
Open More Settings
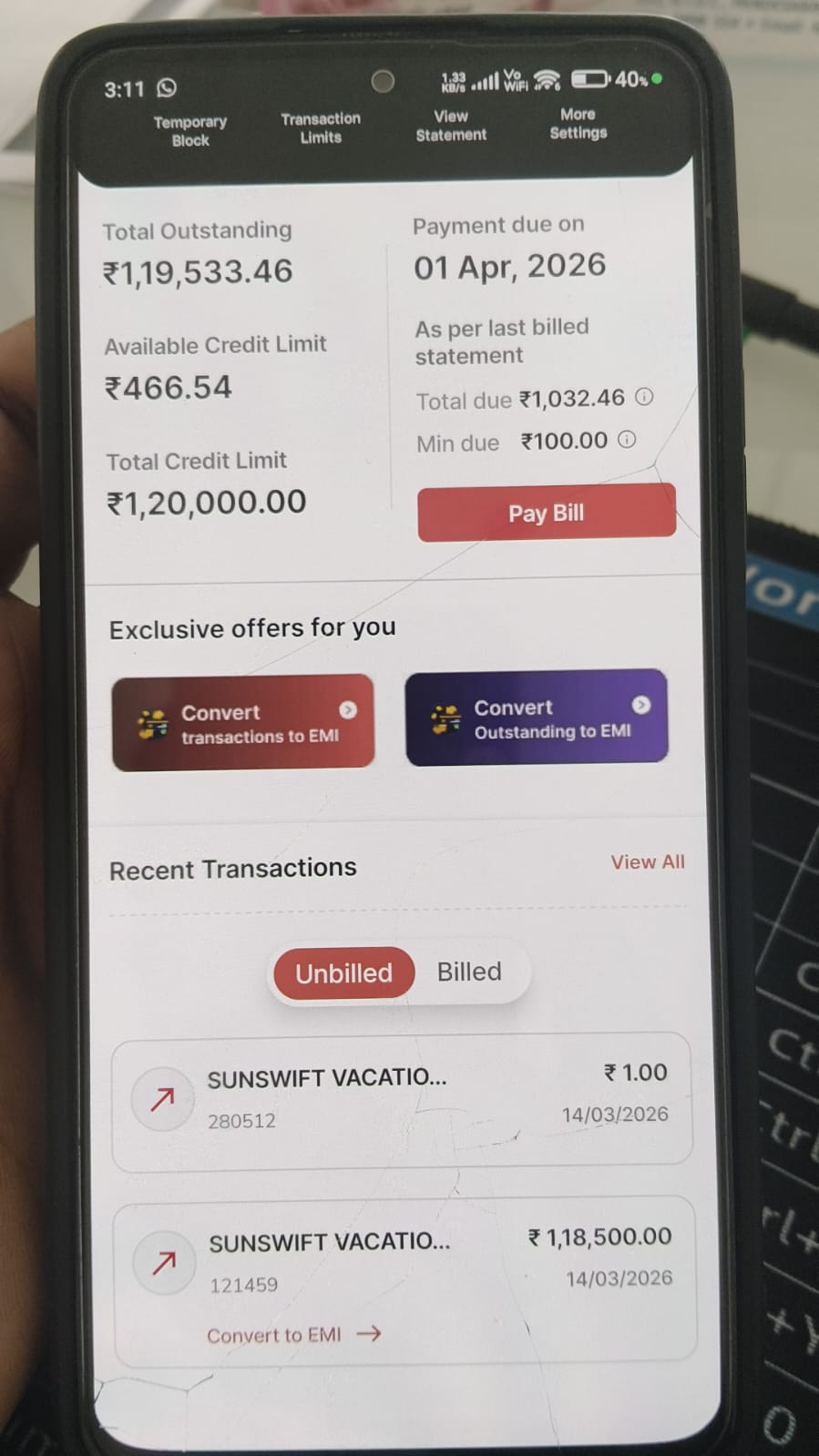578,123
